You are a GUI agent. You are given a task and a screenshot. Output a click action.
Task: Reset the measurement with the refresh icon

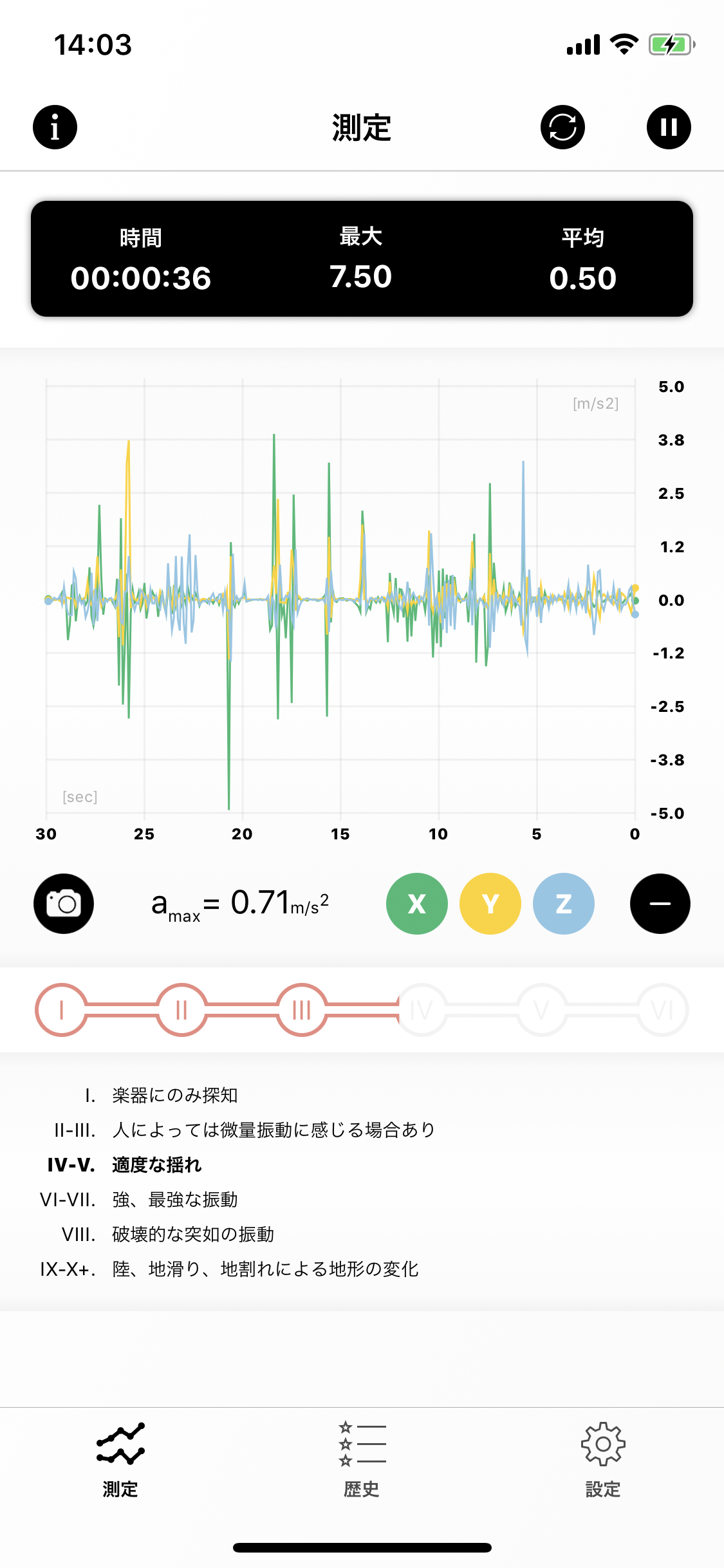(x=562, y=127)
